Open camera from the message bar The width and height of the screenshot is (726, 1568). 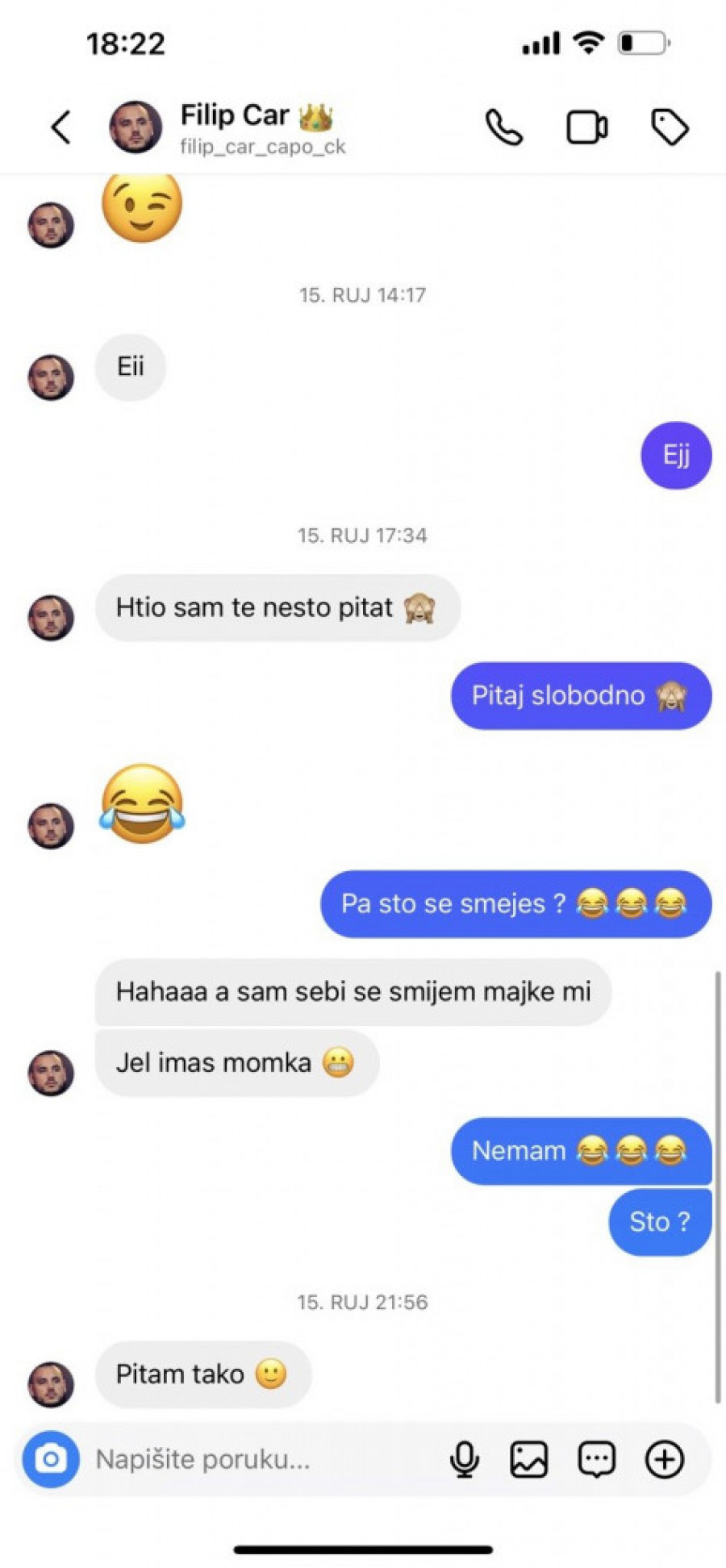(x=51, y=1459)
